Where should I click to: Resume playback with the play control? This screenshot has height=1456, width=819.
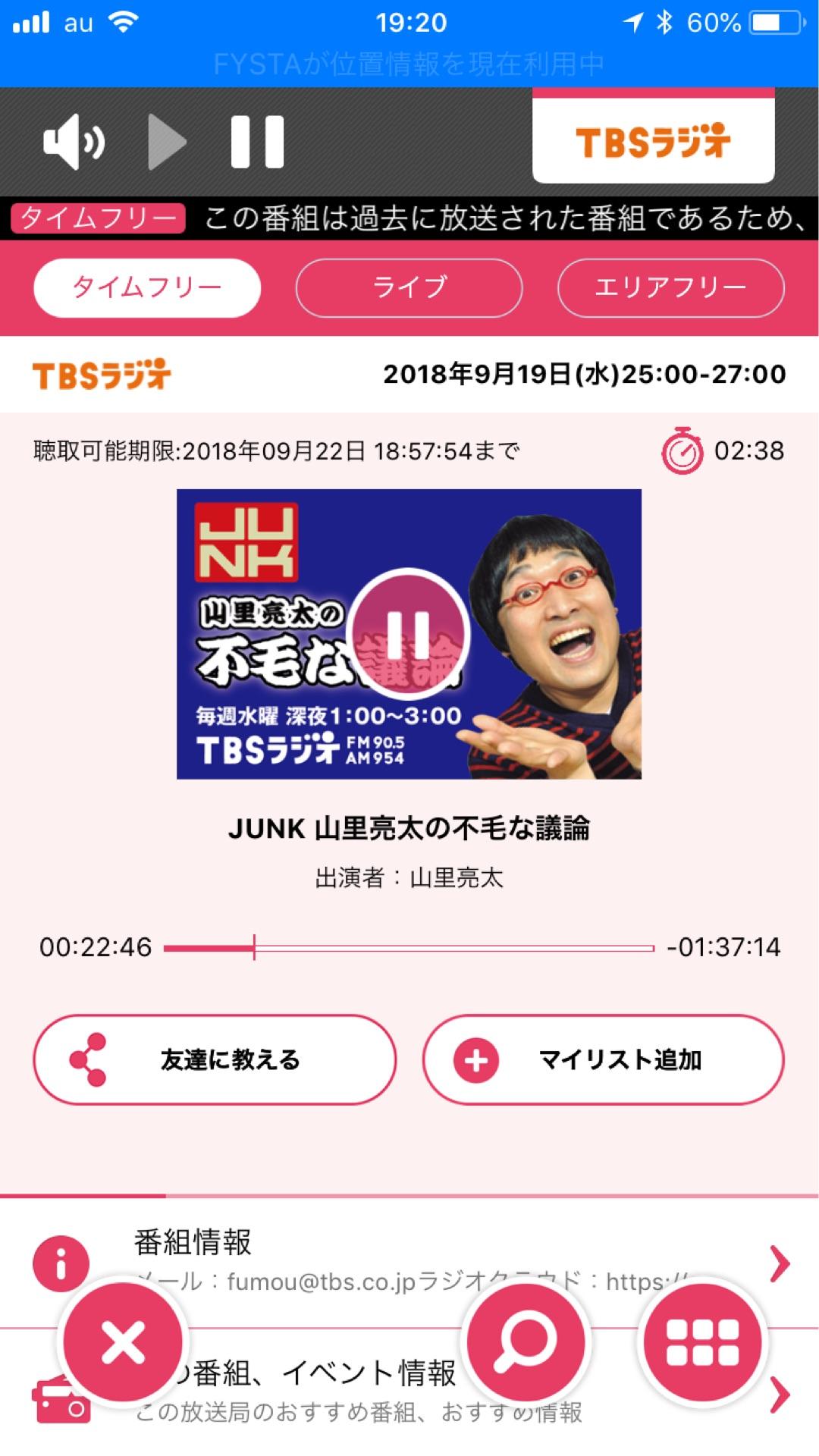click(x=168, y=141)
